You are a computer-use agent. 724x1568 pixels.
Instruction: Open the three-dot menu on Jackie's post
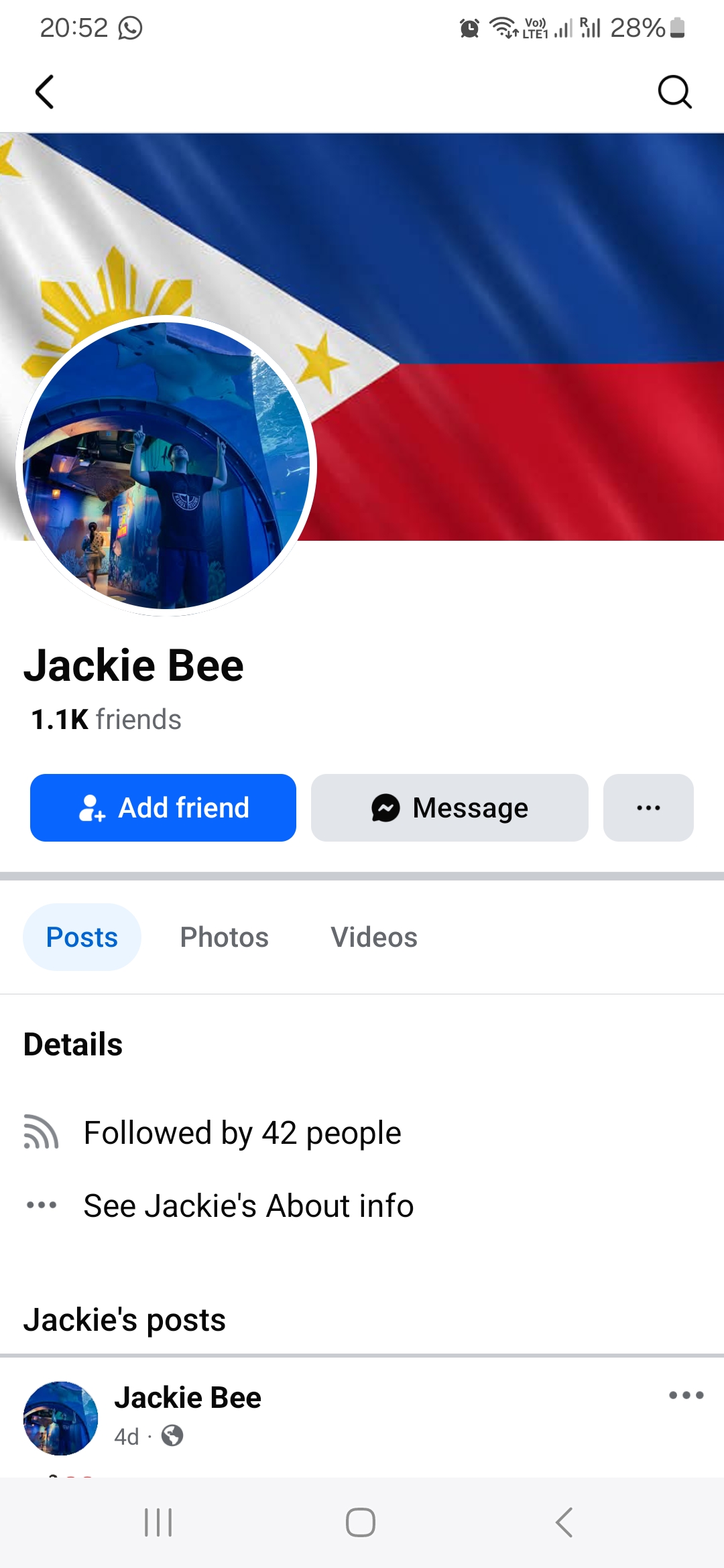pos(686,1395)
